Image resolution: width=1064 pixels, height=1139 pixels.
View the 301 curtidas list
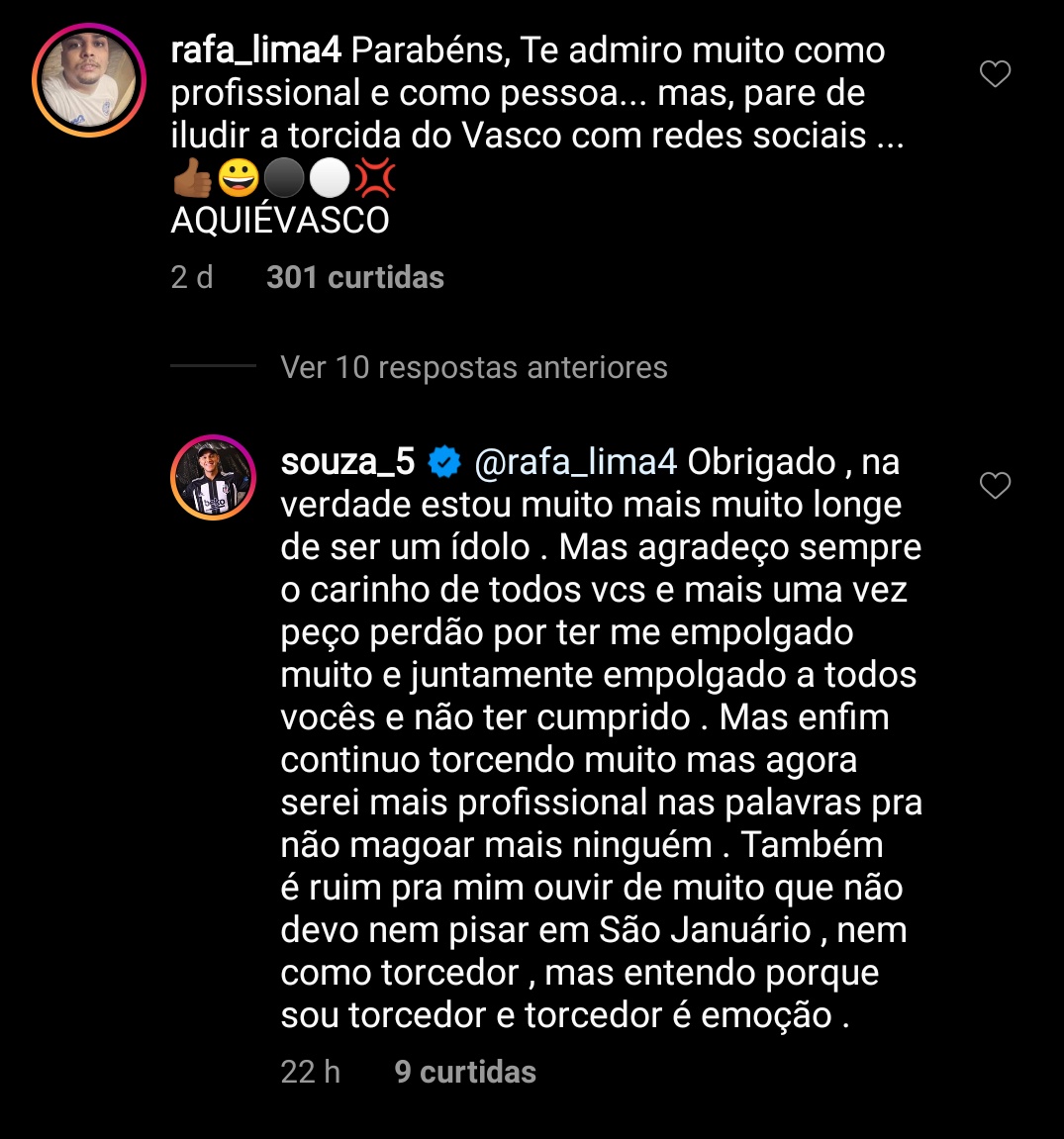point(354,277)
